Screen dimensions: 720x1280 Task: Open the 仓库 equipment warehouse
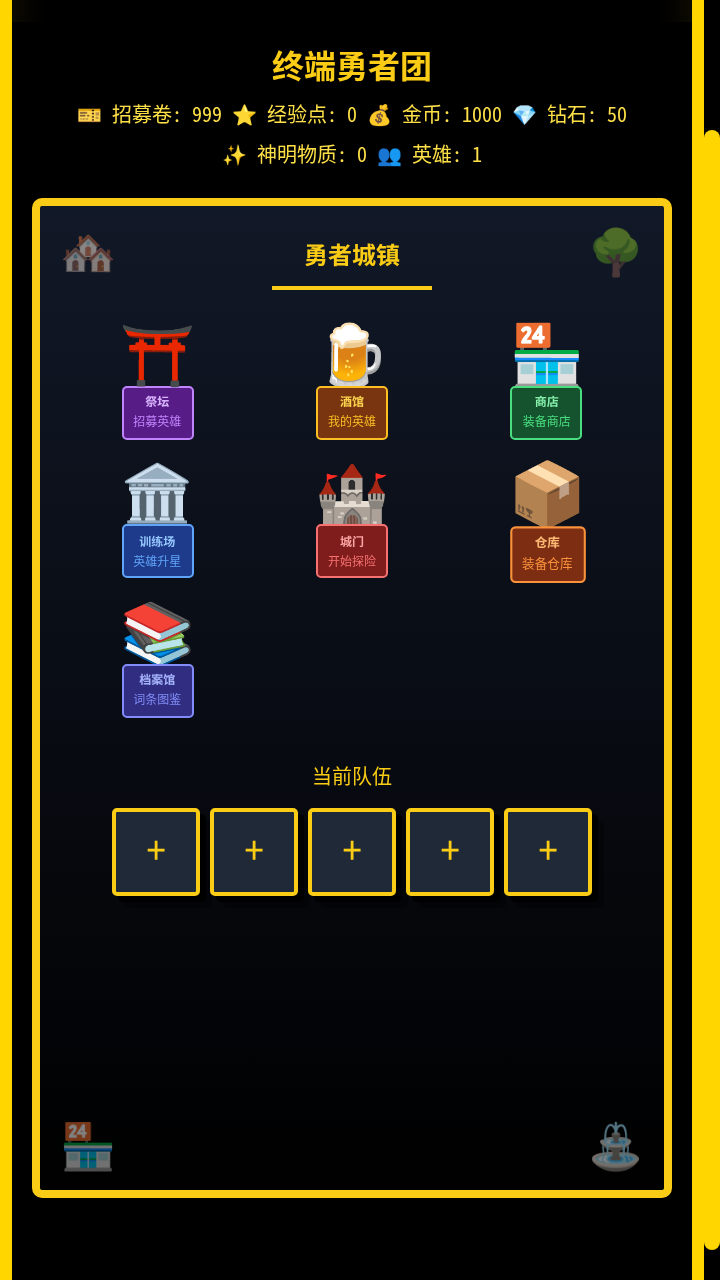click(547, 520)
